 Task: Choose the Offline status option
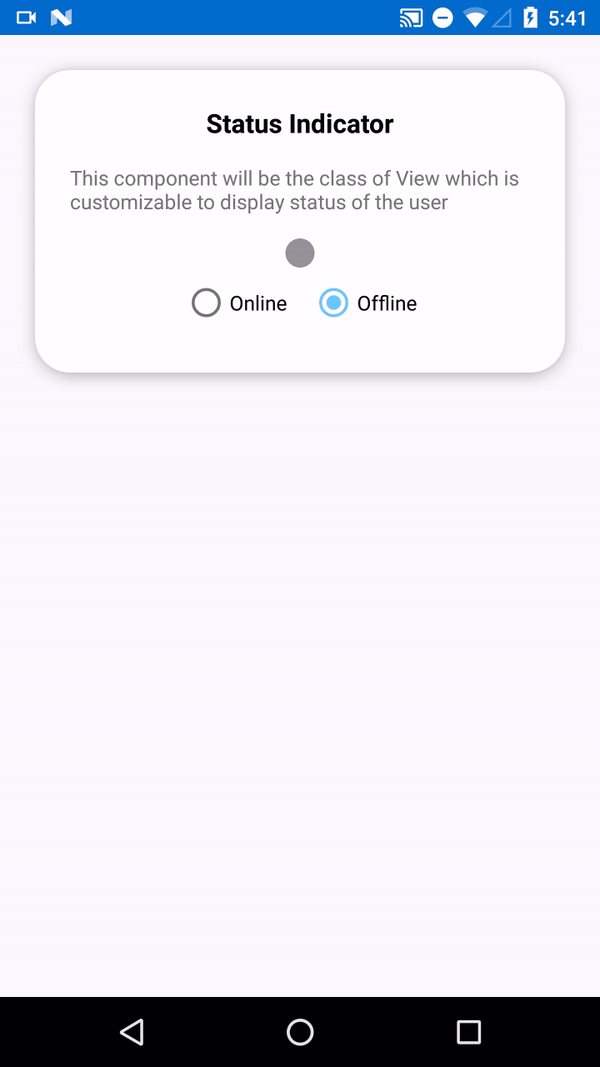pyautogui.click(x=334, y=303)
